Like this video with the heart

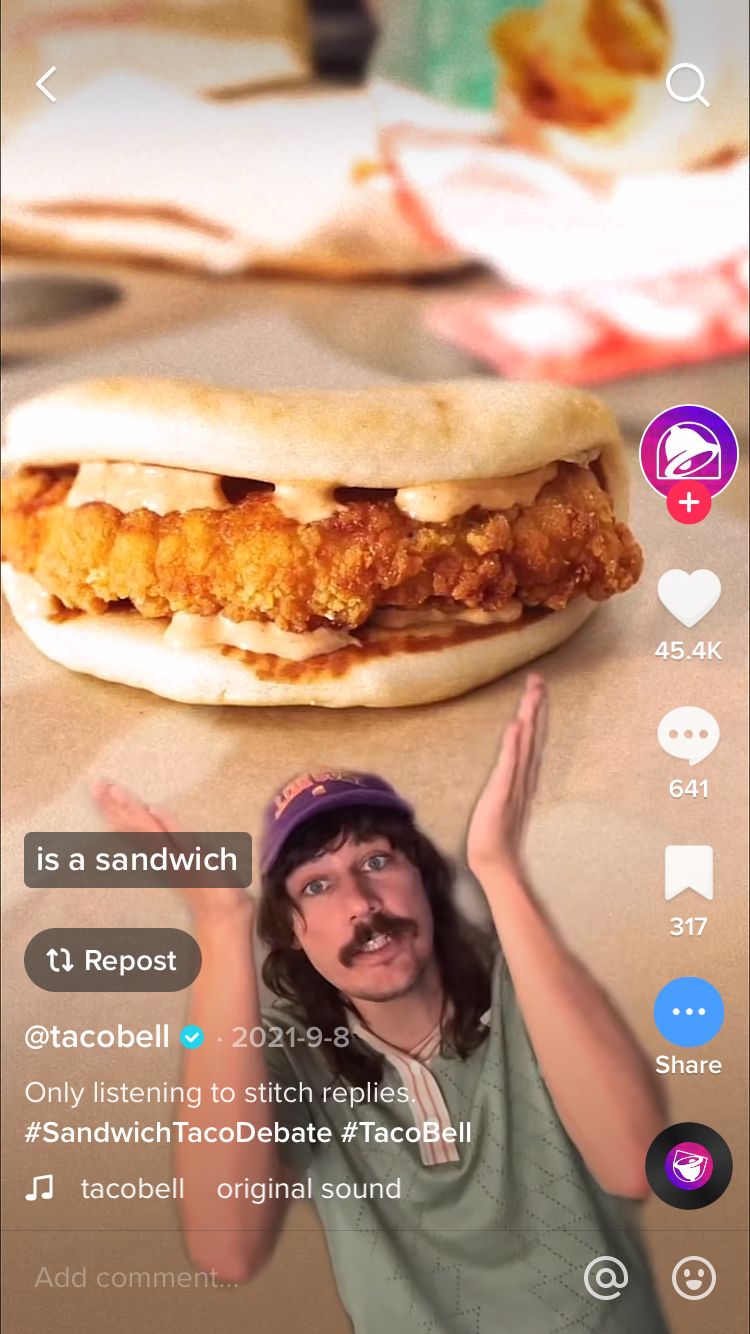(688, 600)
